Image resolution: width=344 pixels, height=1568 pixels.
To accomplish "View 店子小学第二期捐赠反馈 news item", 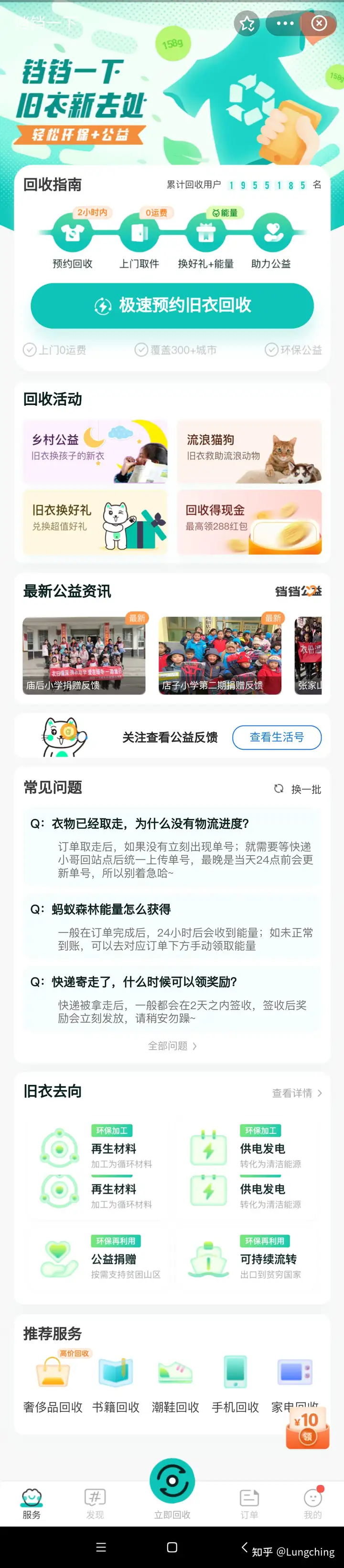I will [220, 656].
